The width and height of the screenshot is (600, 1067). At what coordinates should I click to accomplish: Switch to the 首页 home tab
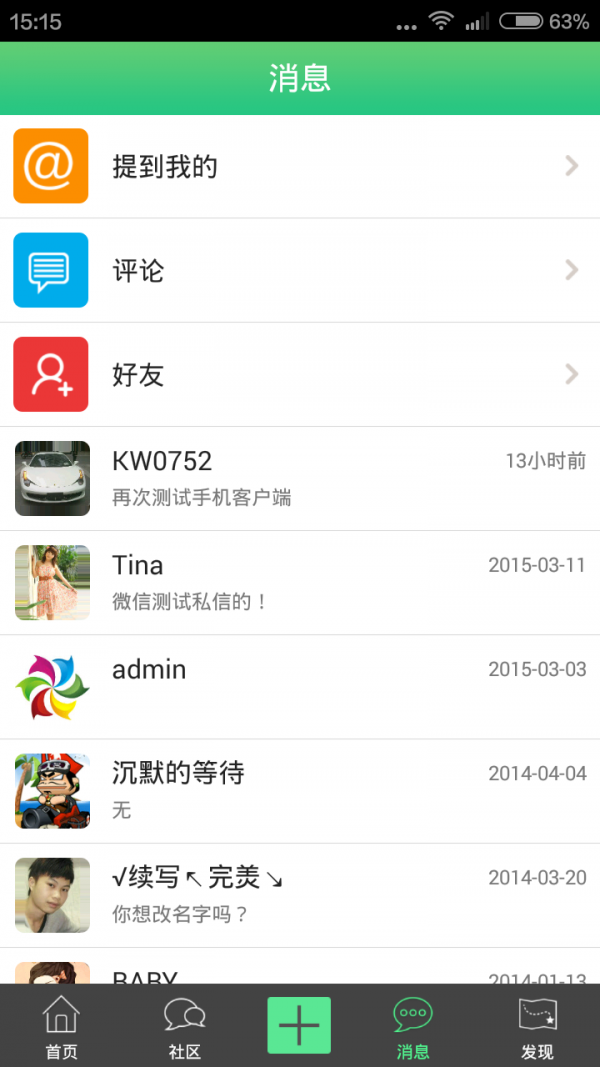[x=61, y=1026]
